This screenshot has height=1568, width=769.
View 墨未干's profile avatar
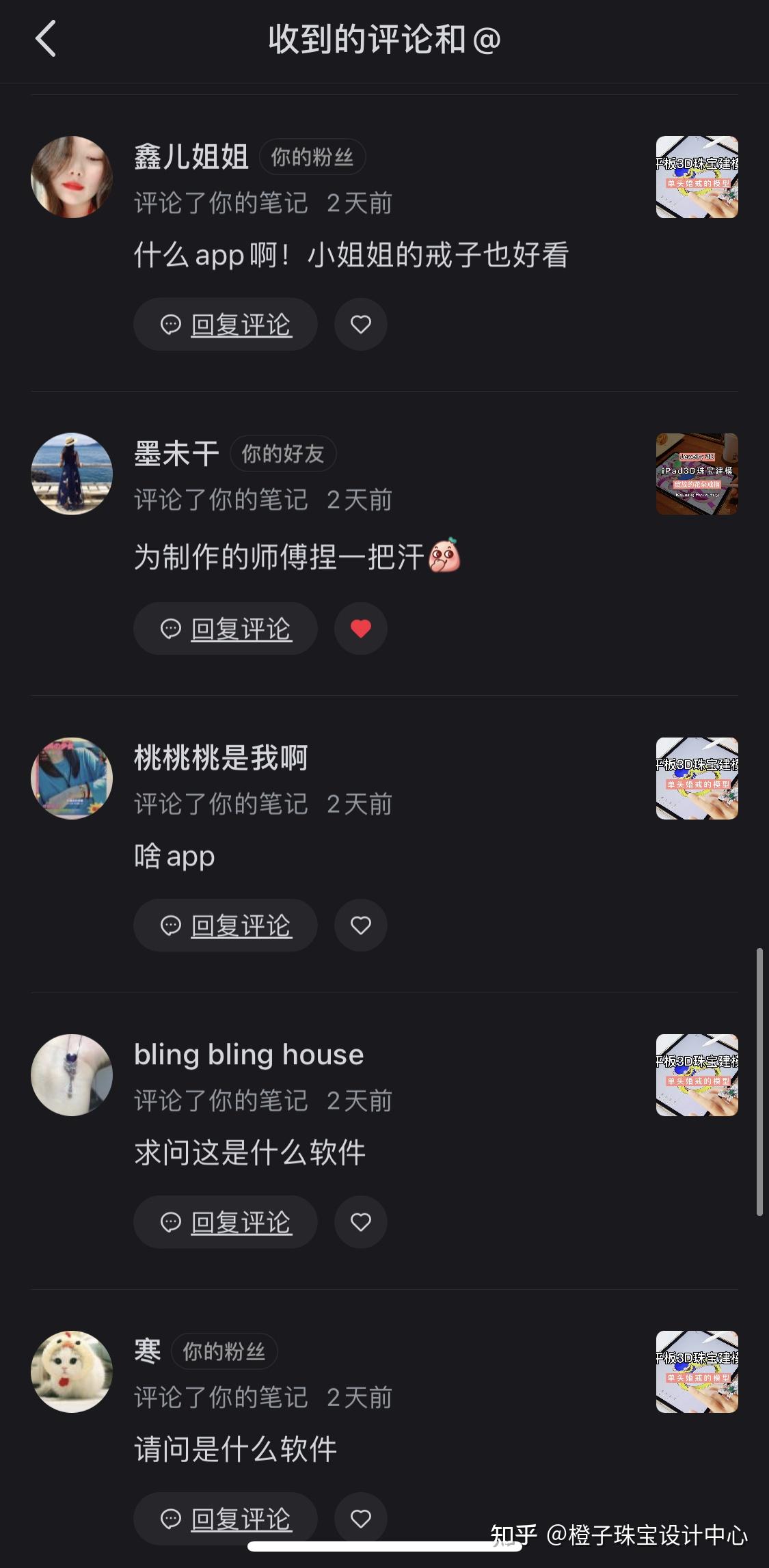(x=72, y=474)
